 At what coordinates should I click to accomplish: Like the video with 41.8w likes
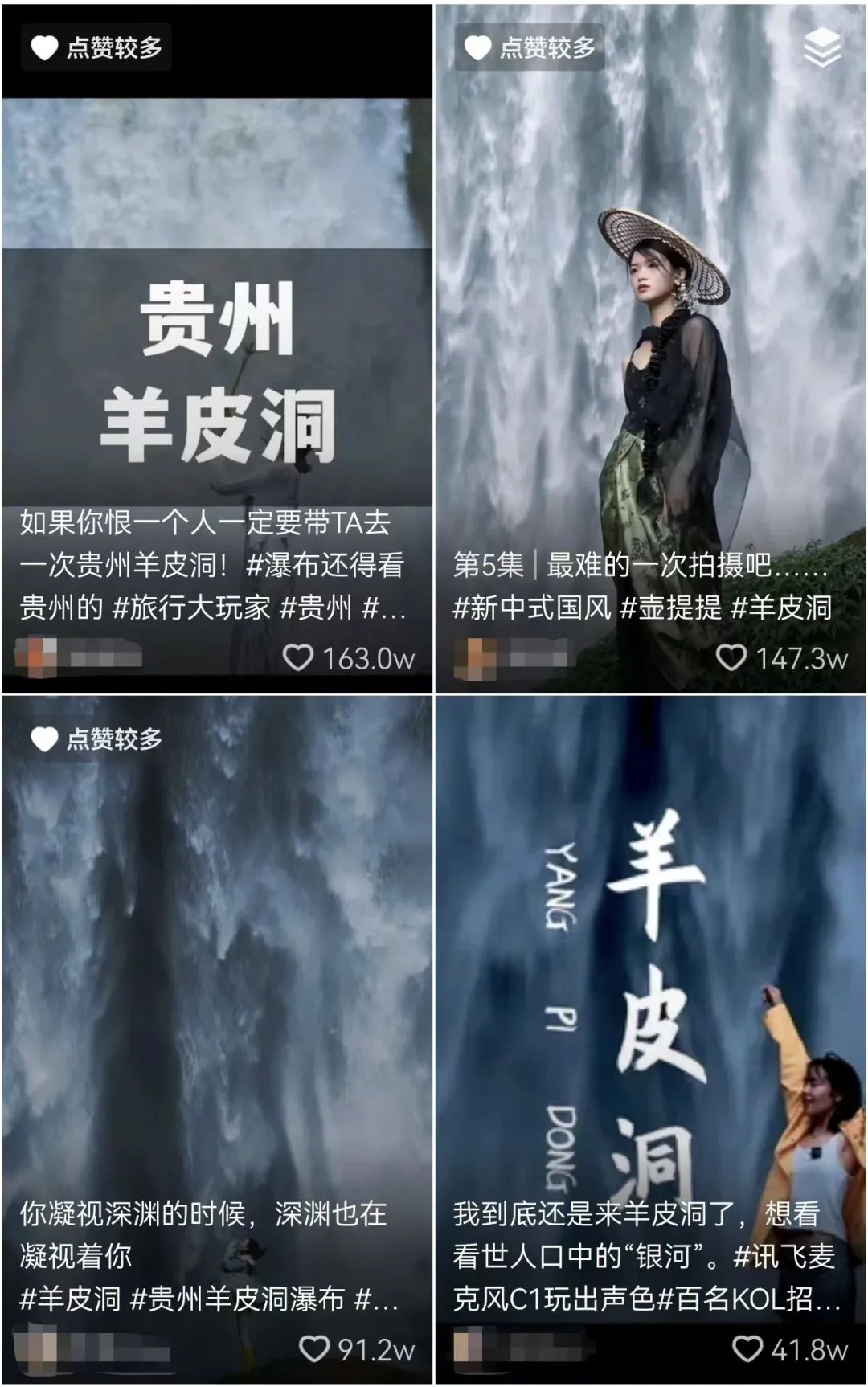[x=747, y=1349]
